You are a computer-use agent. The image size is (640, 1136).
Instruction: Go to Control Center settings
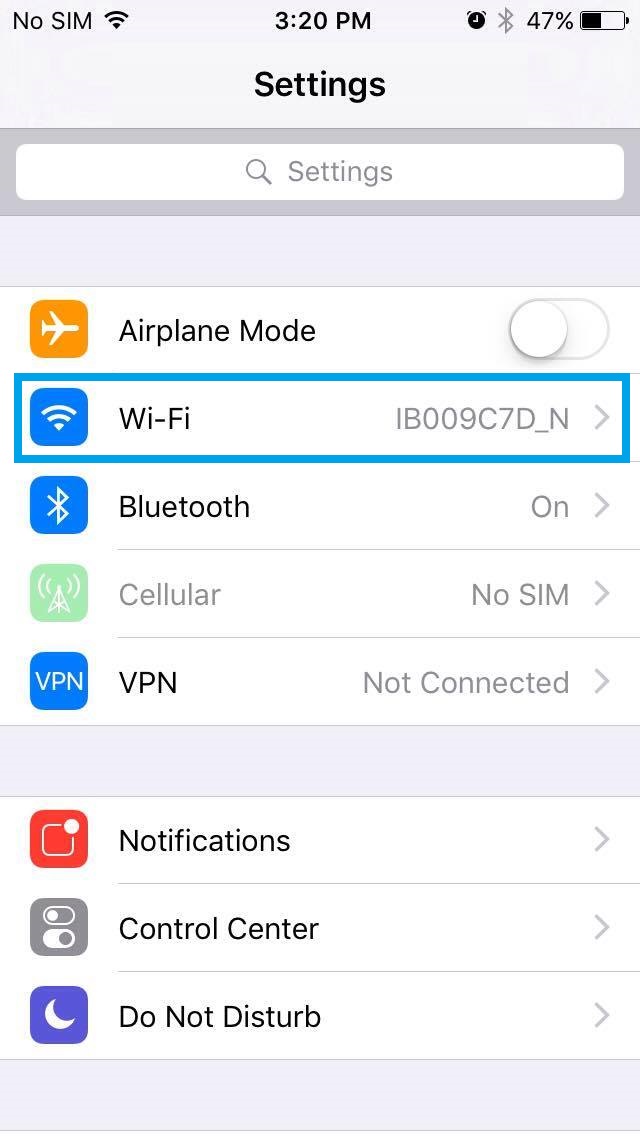tap(320, 928)
